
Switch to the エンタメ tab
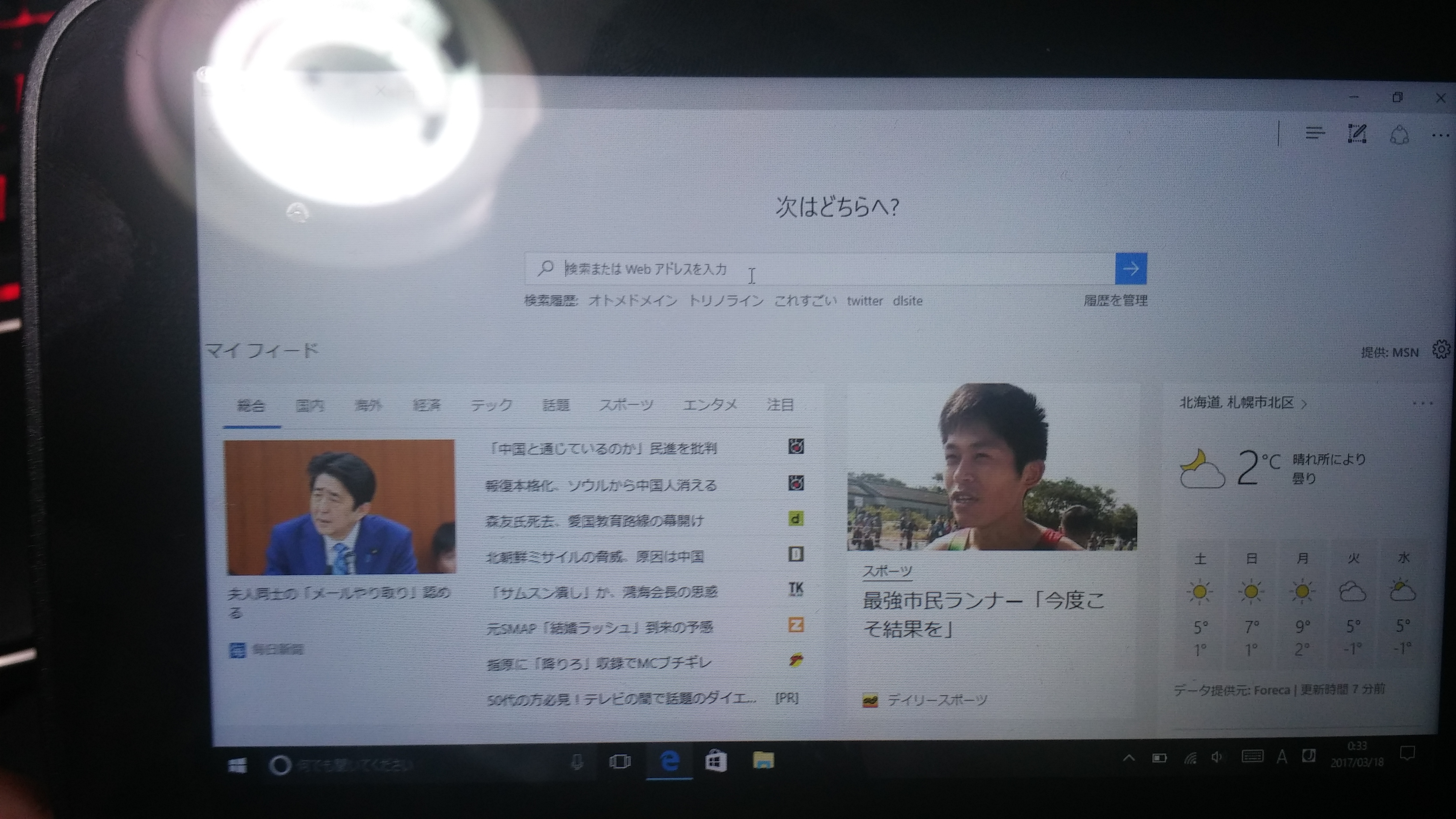tap(709, 405)
